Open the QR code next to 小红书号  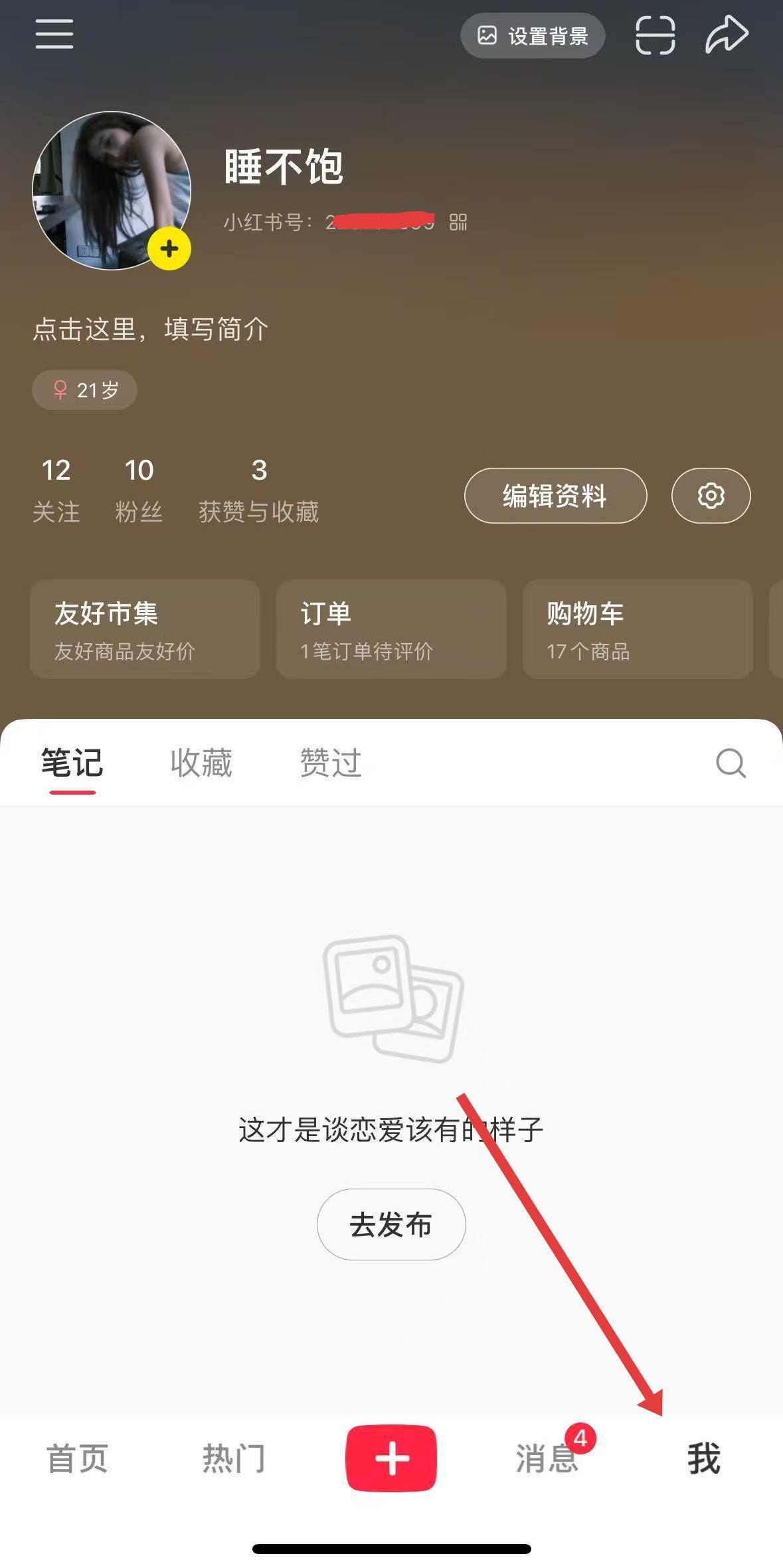click(x=458, y=222)
